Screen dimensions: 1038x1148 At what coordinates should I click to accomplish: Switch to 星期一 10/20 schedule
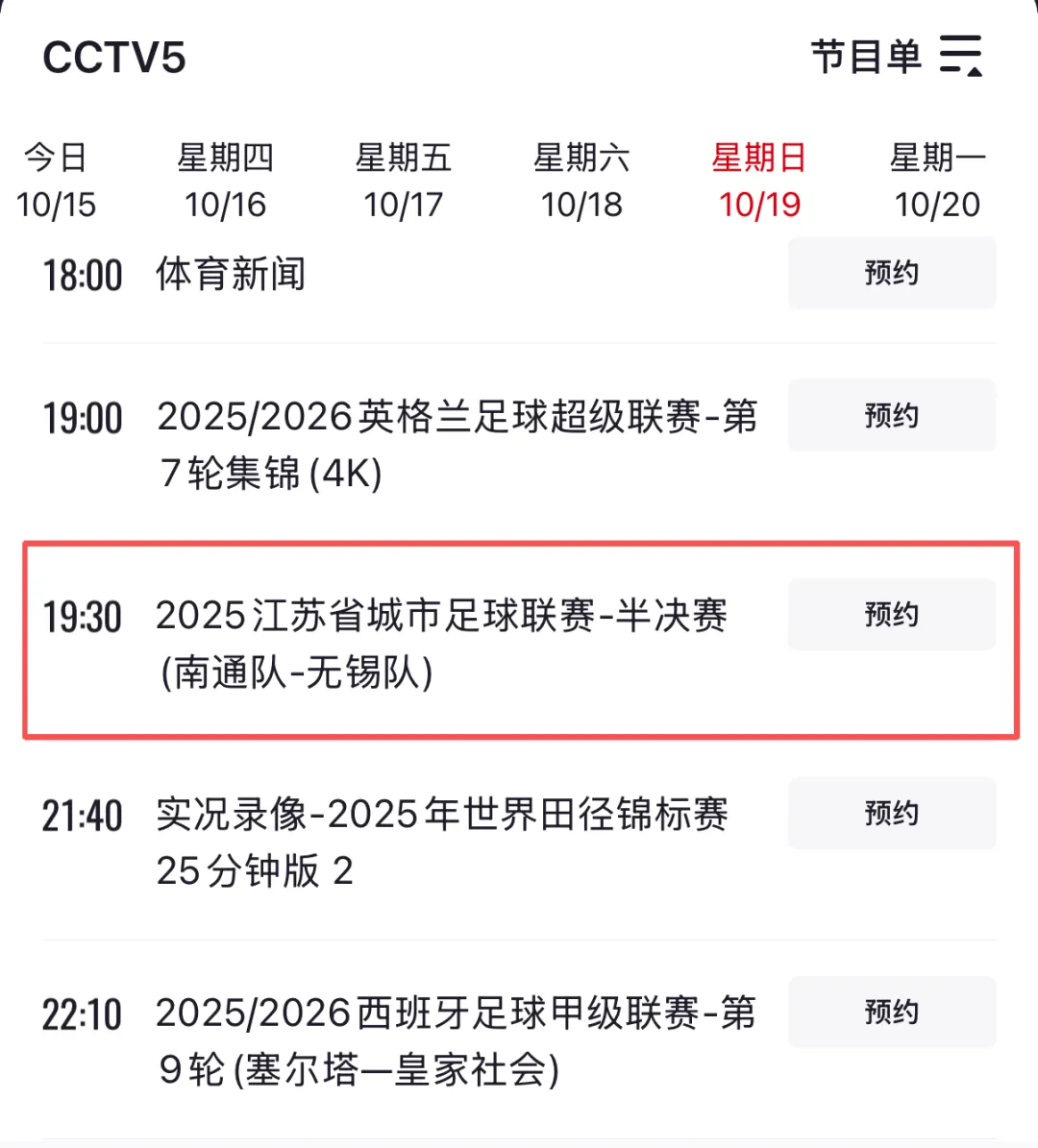(937, 181)
